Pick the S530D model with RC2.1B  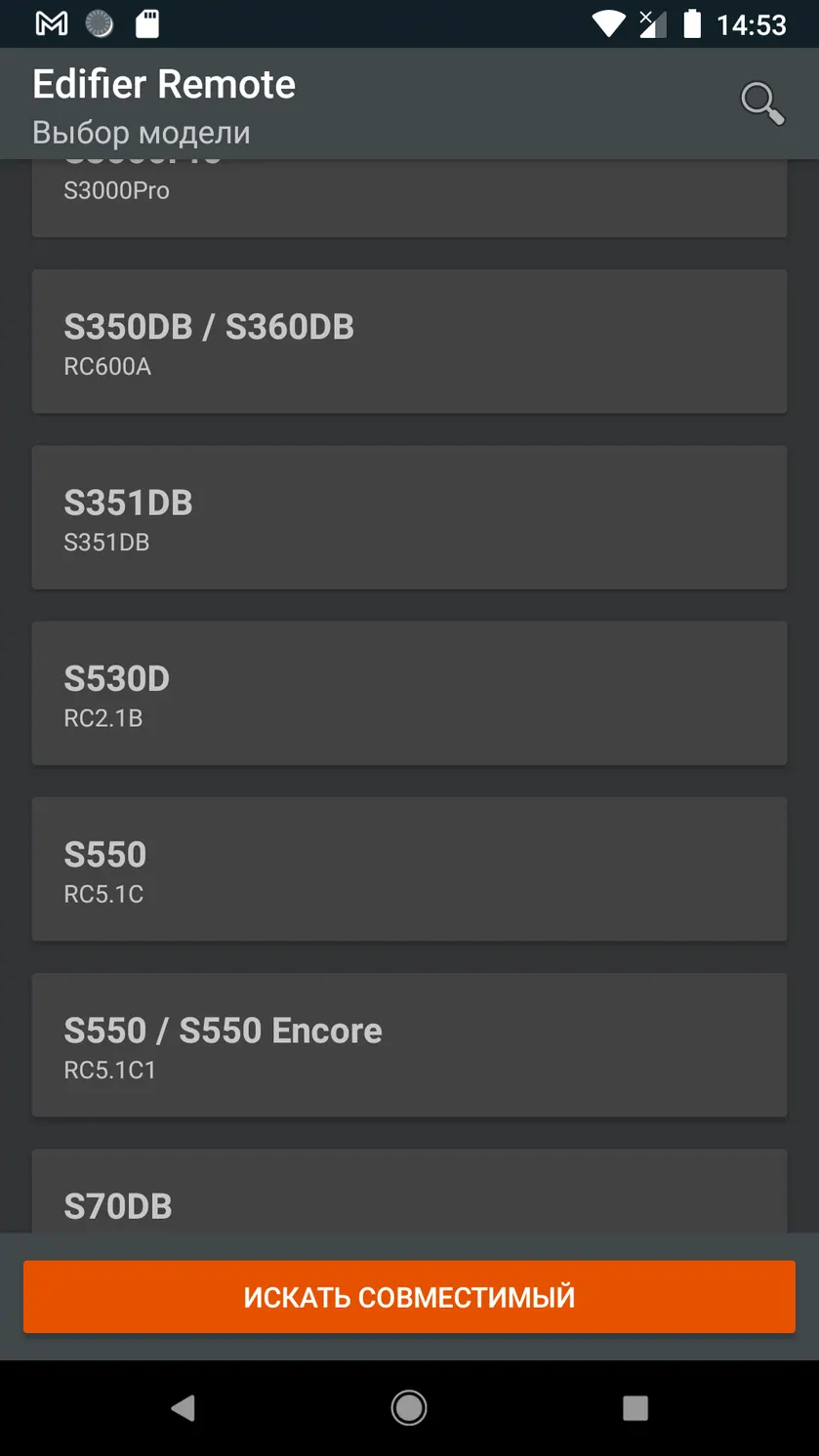point(409,693)
